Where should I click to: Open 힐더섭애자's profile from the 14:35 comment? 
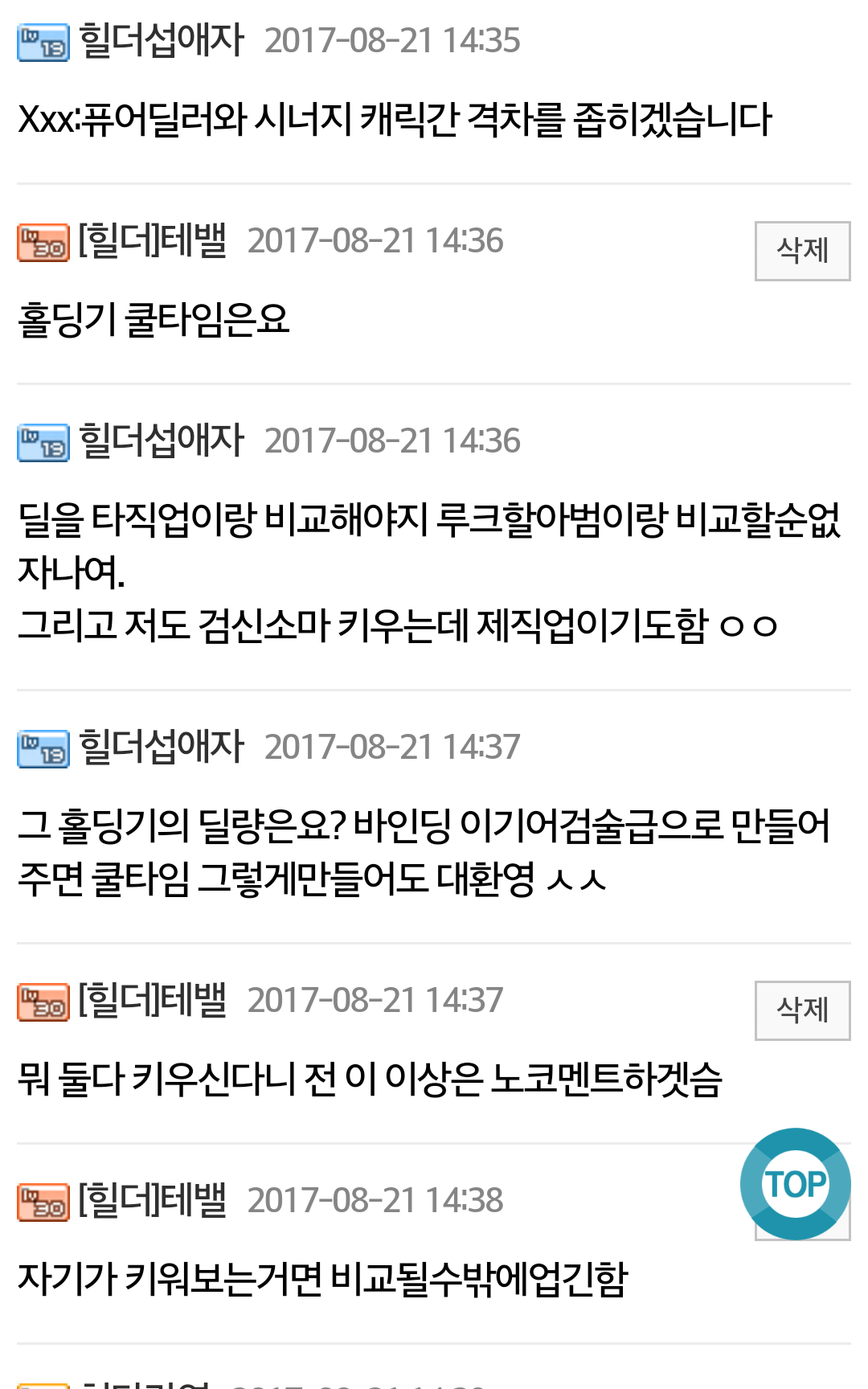(161, 40)
